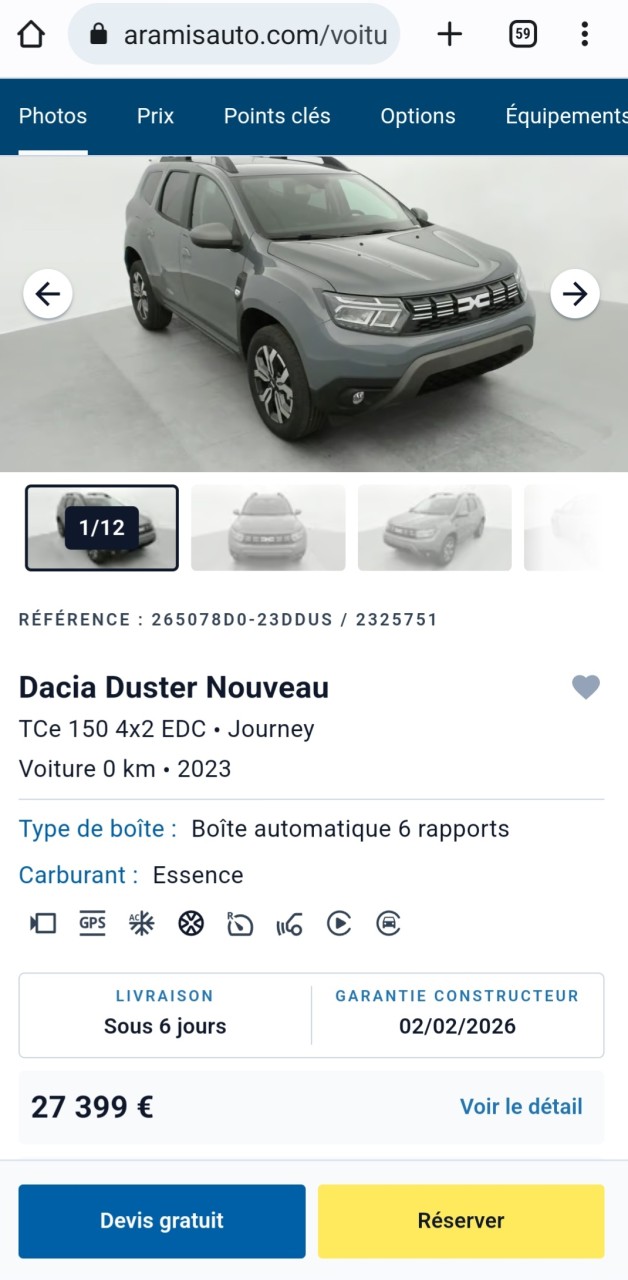The width and height of the screenshot is (628, 1280).
Task: Switch to the Équipements tab
Action: click(x=566, y=116)
